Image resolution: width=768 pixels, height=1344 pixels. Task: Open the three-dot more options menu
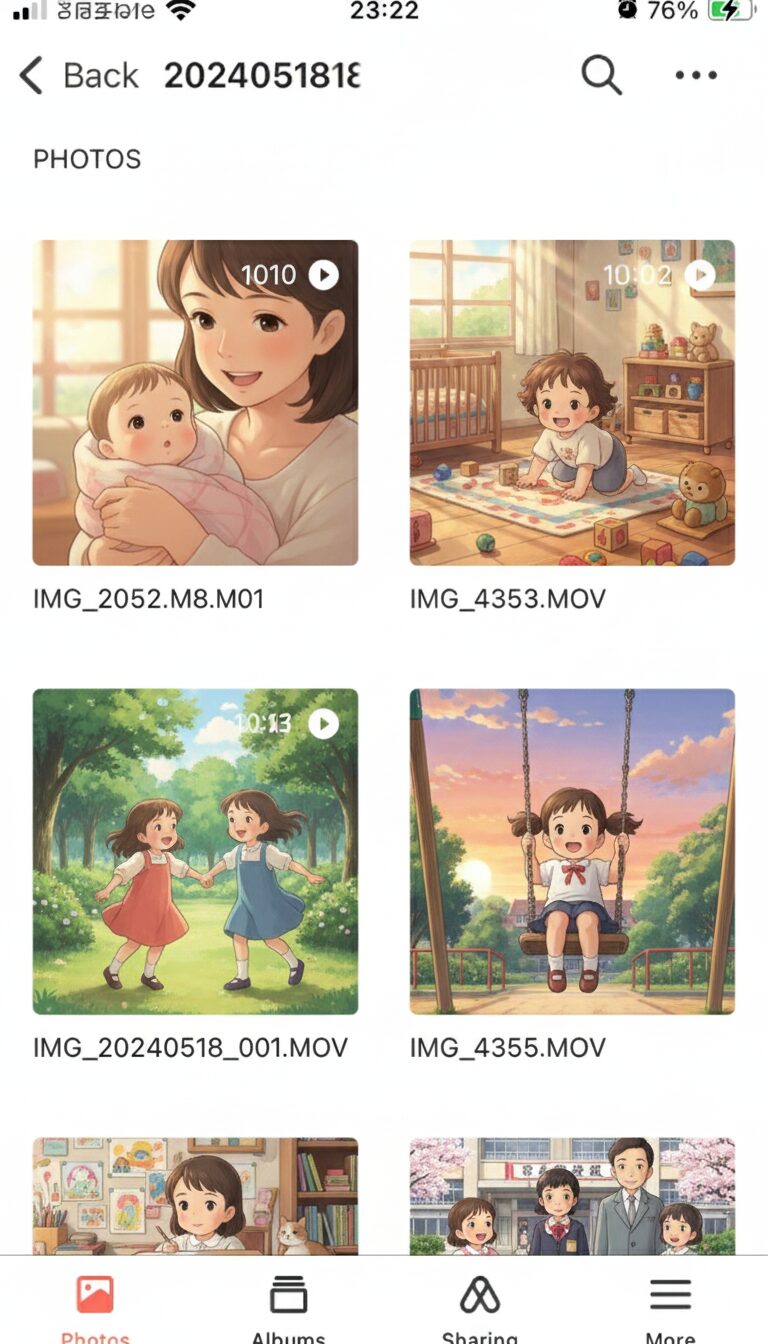pos(696,75)
